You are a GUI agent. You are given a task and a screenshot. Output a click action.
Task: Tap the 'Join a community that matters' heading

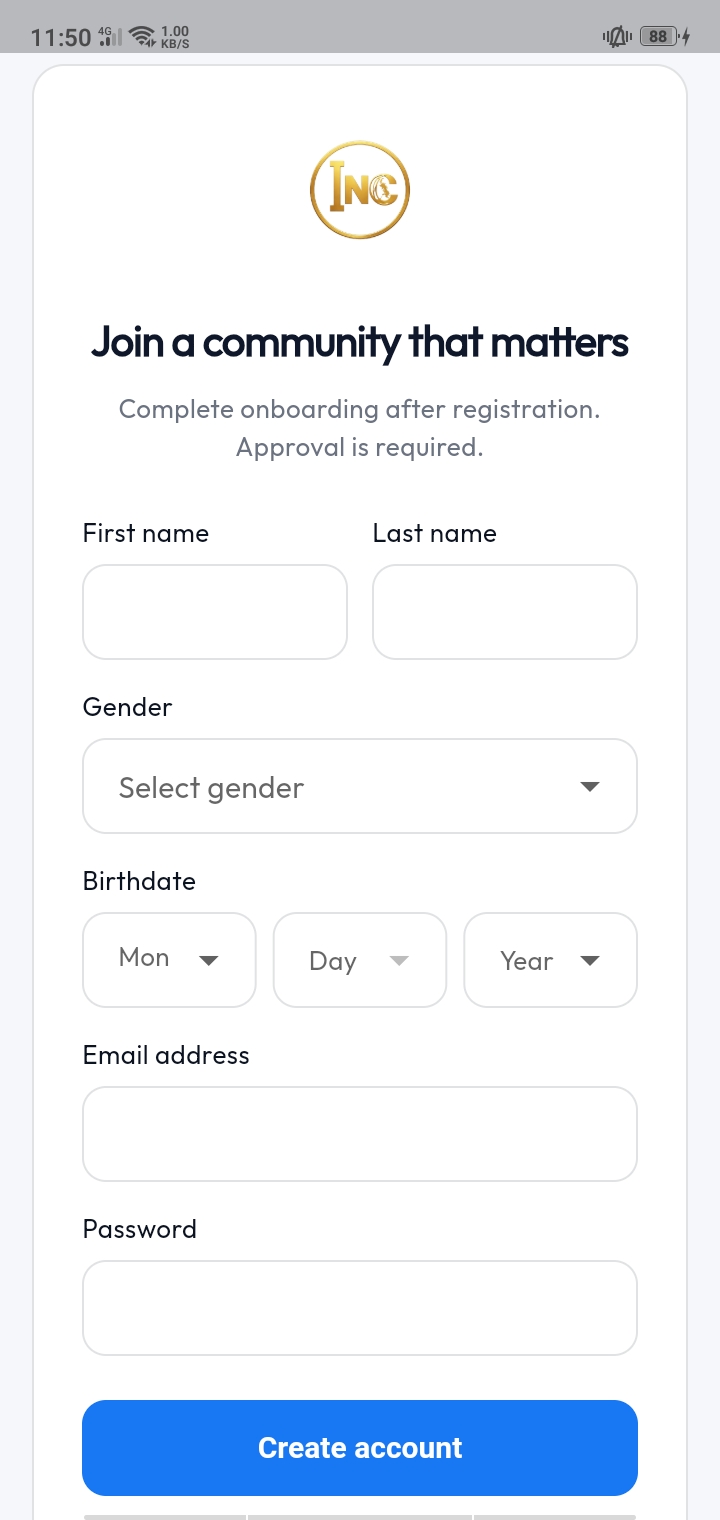[x=360, y=342]
